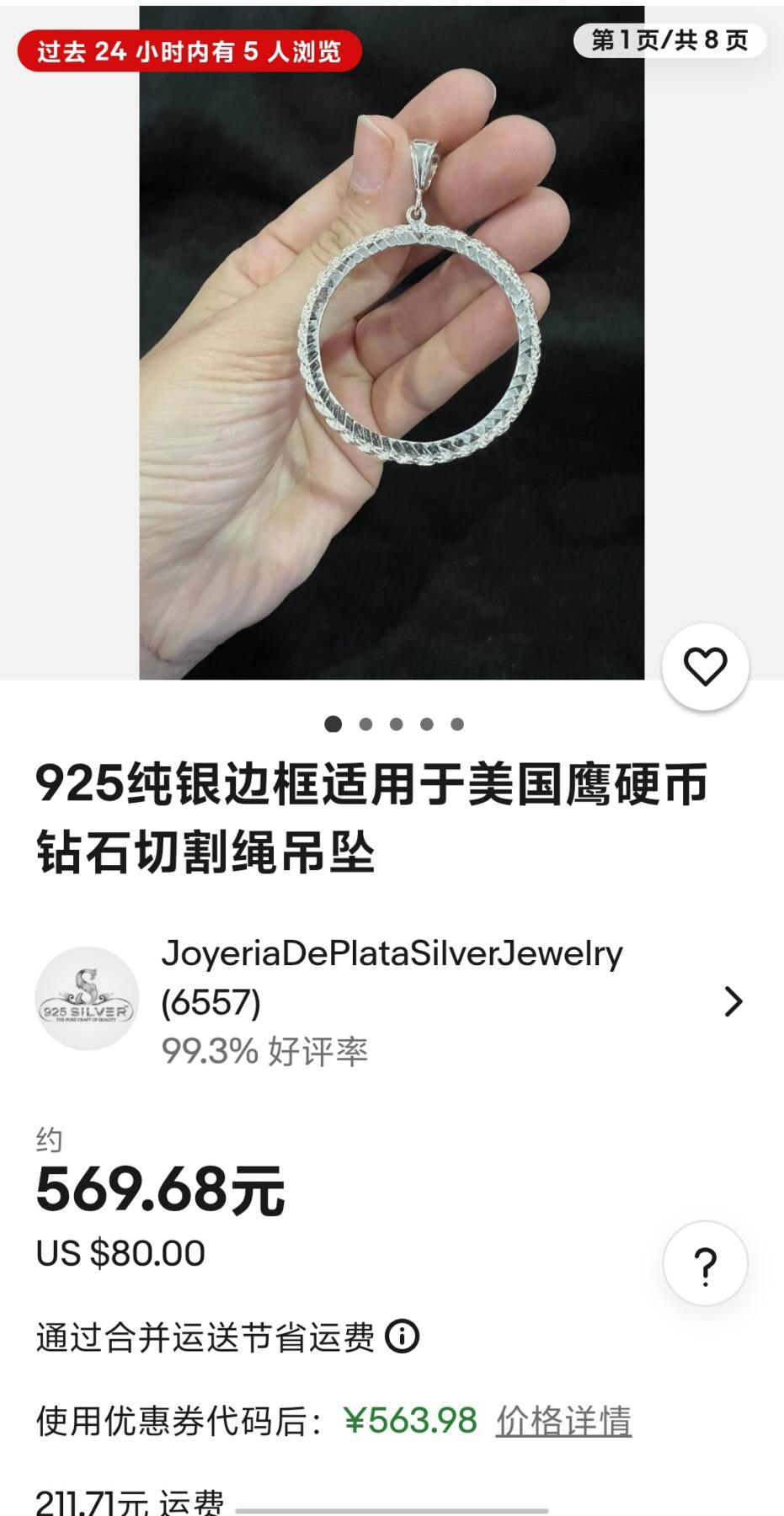Open the silver coin bezel product photo
This screenshot has width=784, height=1516.
392,343
